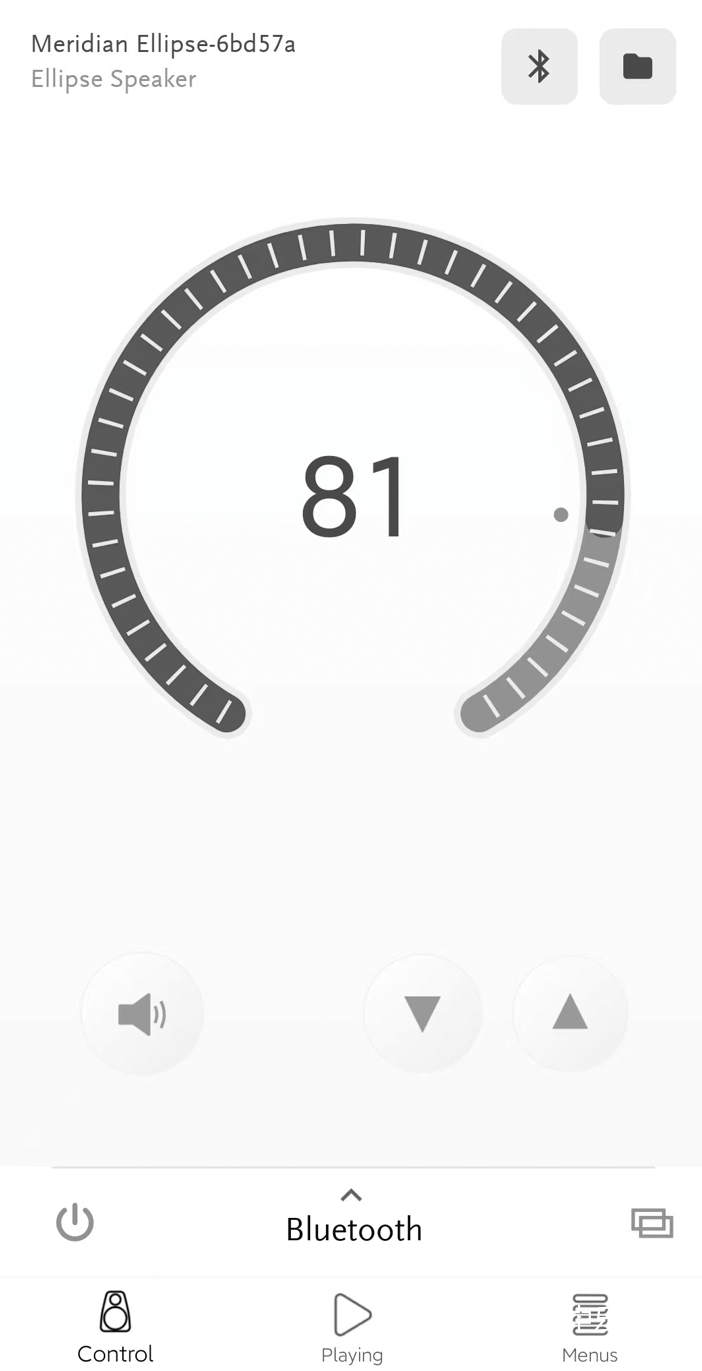
Task: Raise volume with the up arrow
Action: 570,1013
